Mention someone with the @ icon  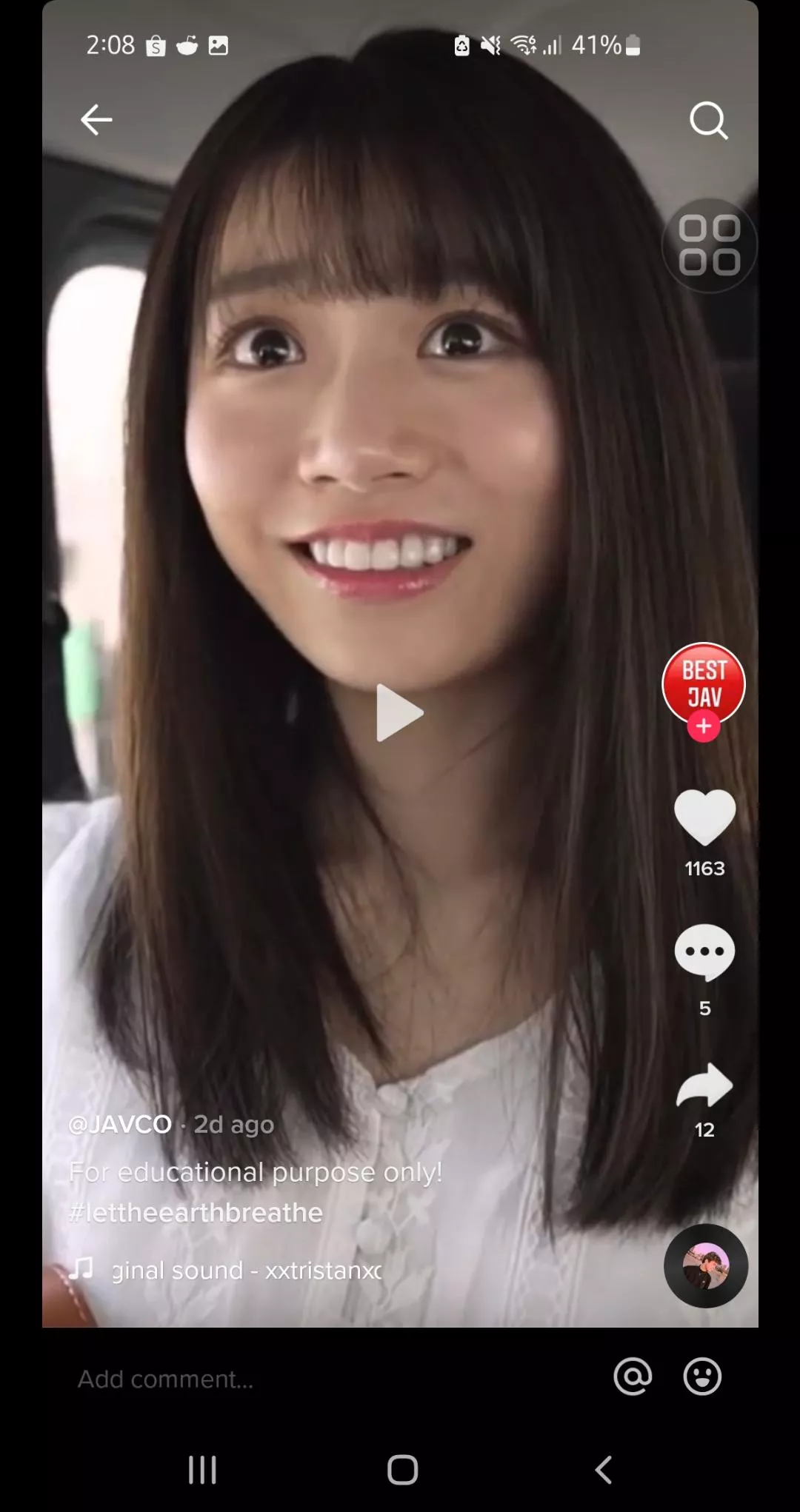(633, 1376)
